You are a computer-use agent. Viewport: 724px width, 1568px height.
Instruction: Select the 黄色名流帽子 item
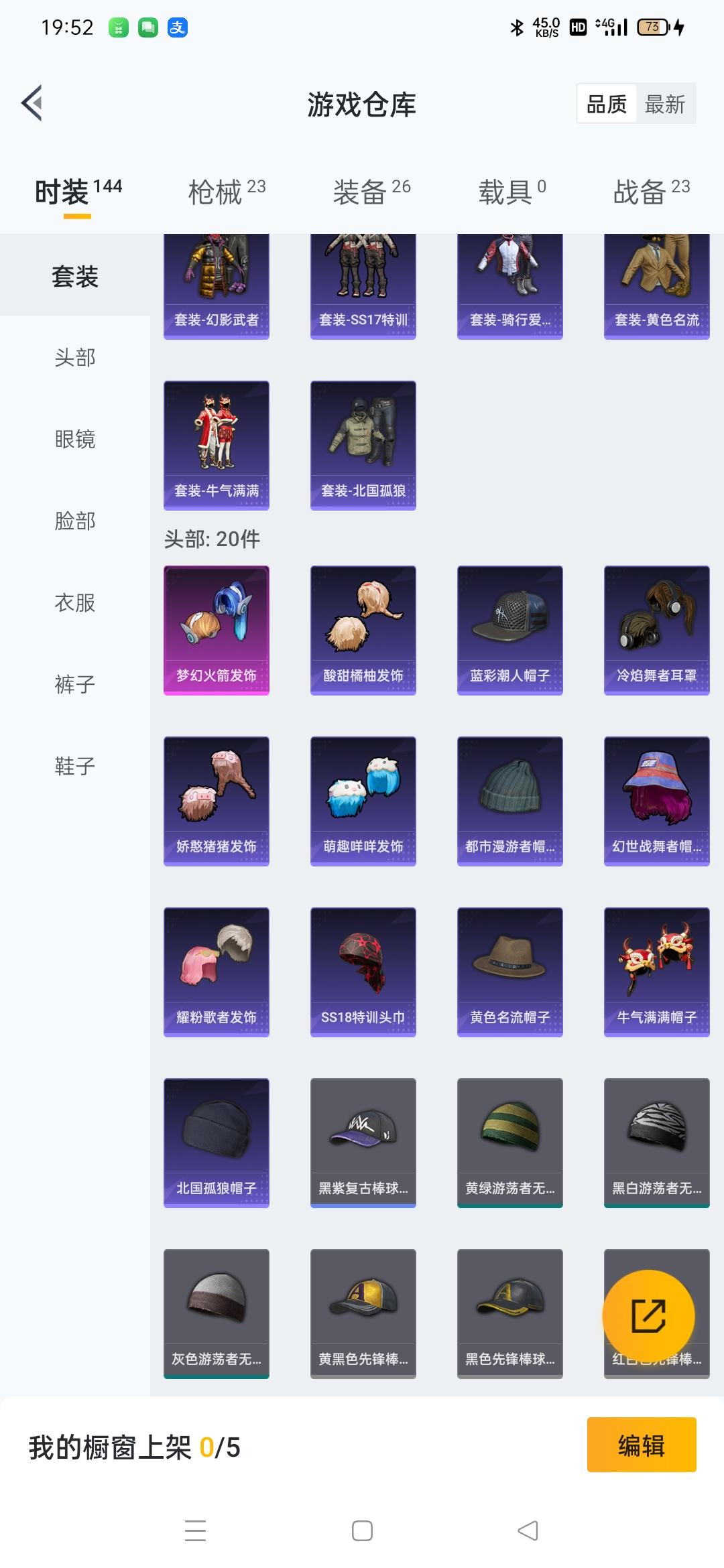coord(509,972)
